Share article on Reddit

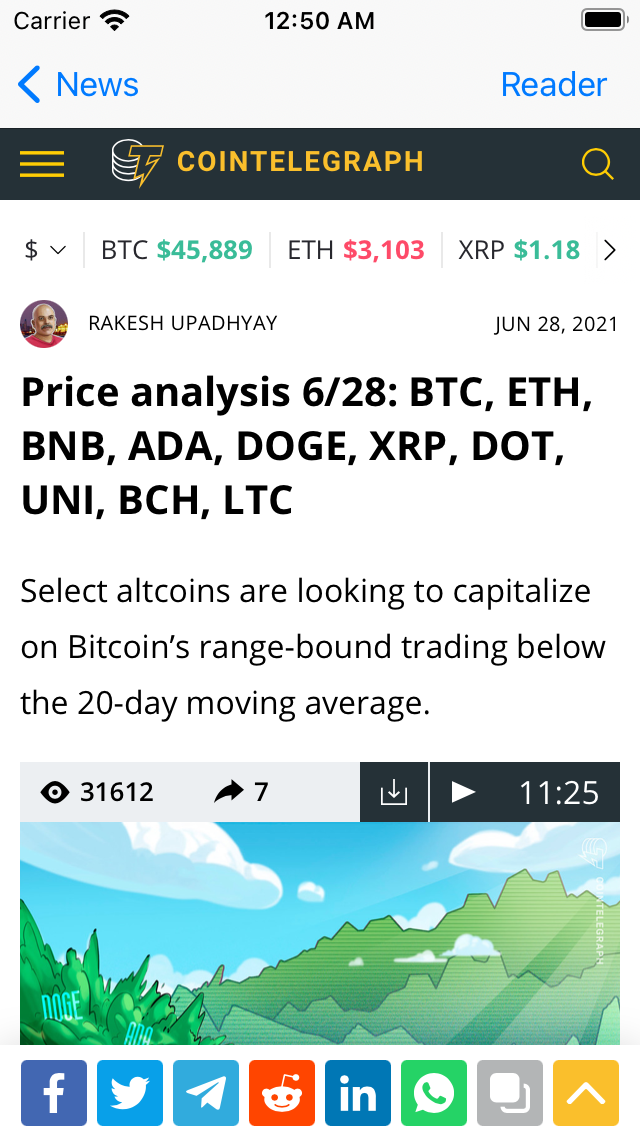point(282,1093)
